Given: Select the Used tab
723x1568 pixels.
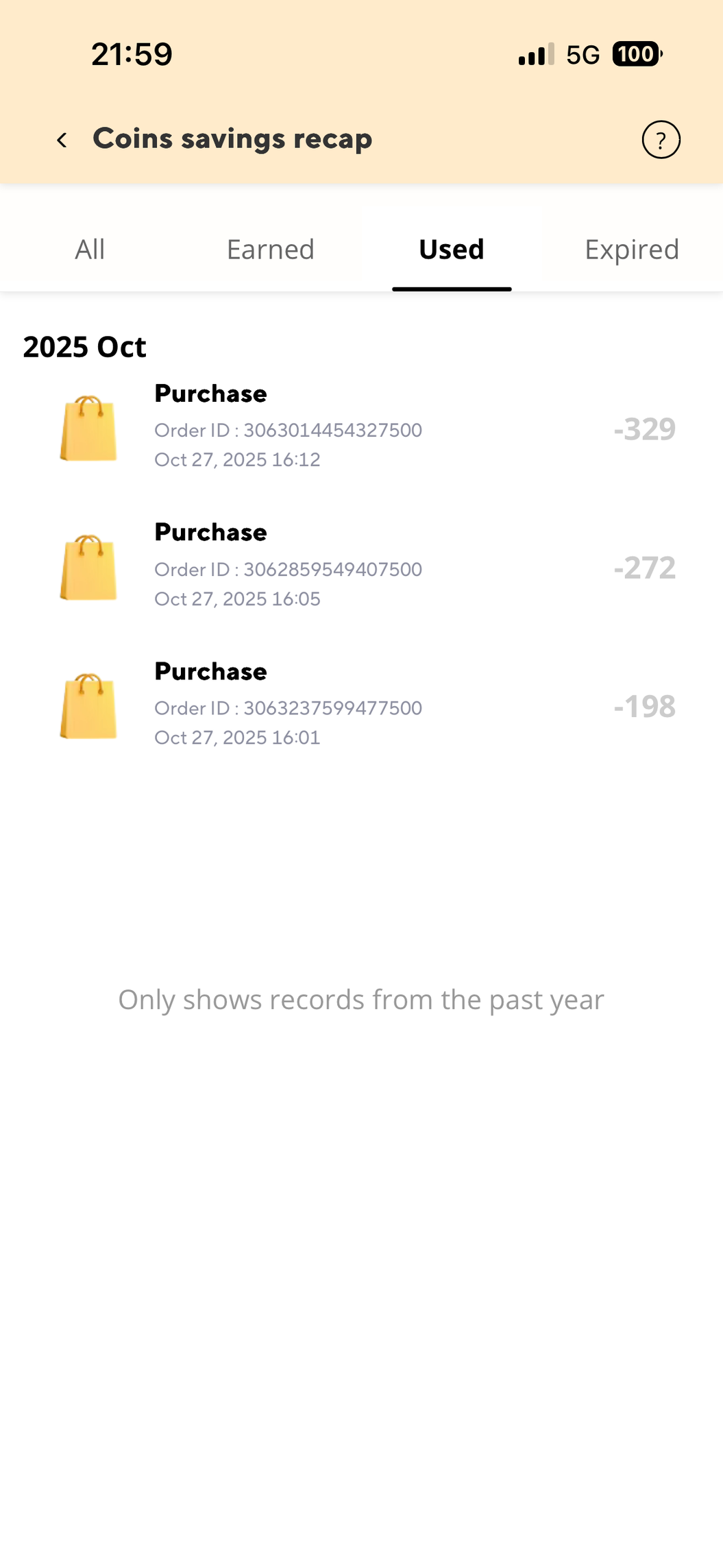Looking at the screenshot, I should [452, 250].
